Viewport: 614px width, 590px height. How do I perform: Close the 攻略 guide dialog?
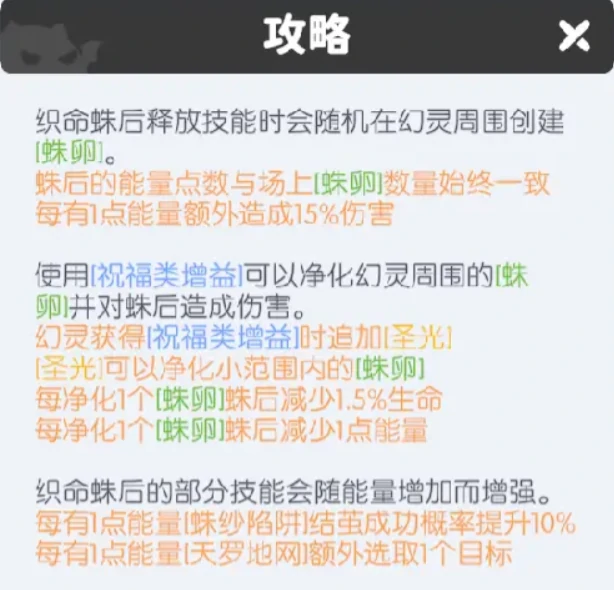click(x=574, y=37)
